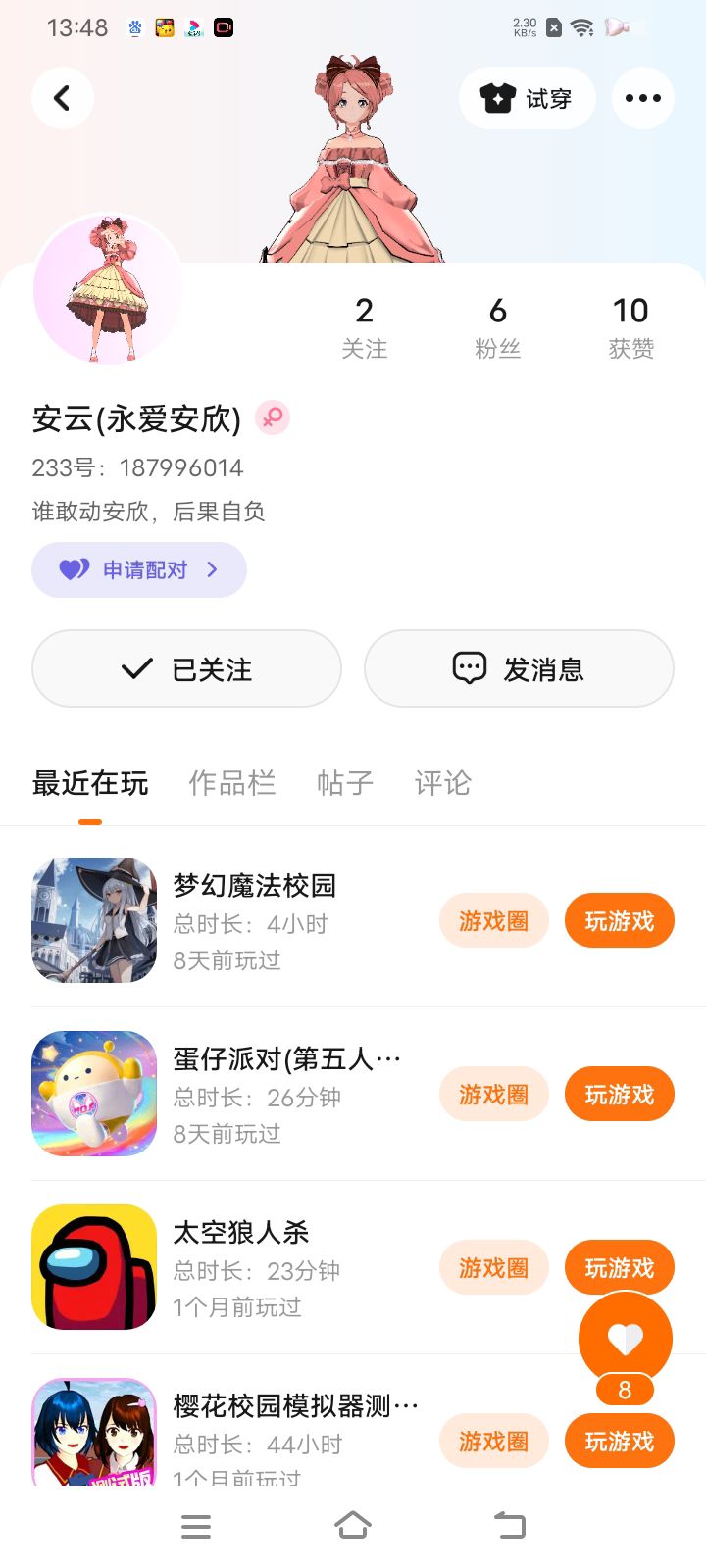Play 梦幻魔法校园 with 玩游戏
The width and height of the screenshot is (706, 1568).
click(x=619, y=921)
